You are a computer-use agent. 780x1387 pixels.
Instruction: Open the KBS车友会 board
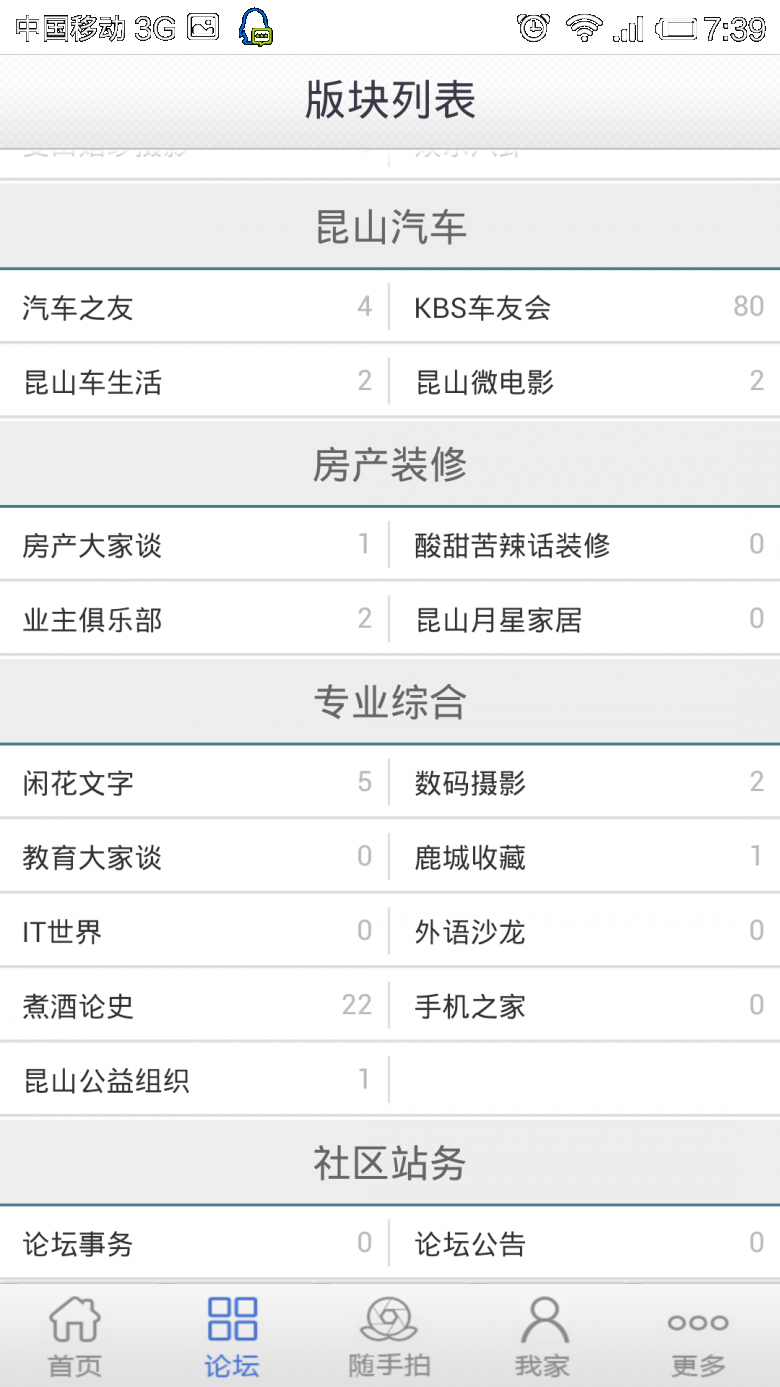[x=585, y=306]
